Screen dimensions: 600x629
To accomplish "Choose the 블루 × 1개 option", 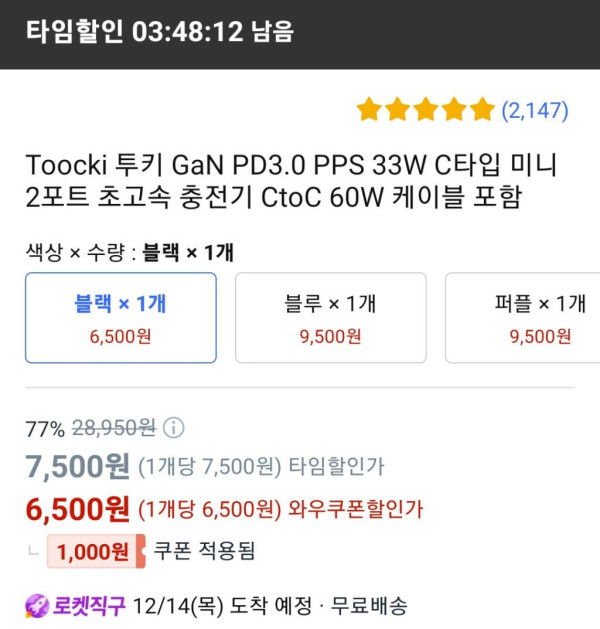I will (x=330, y=318).
